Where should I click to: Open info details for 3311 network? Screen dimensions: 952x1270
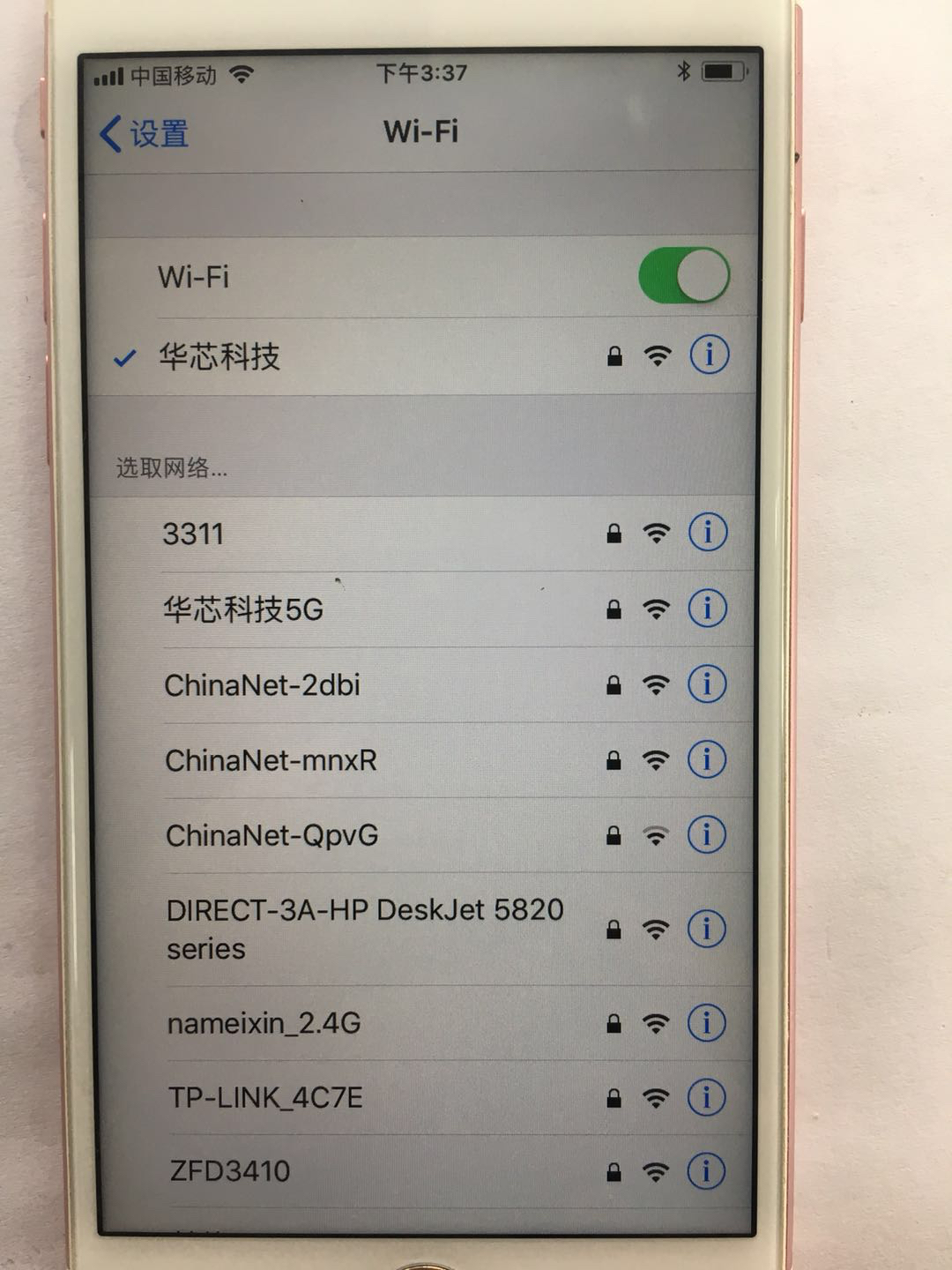click(x=708, y=533)
